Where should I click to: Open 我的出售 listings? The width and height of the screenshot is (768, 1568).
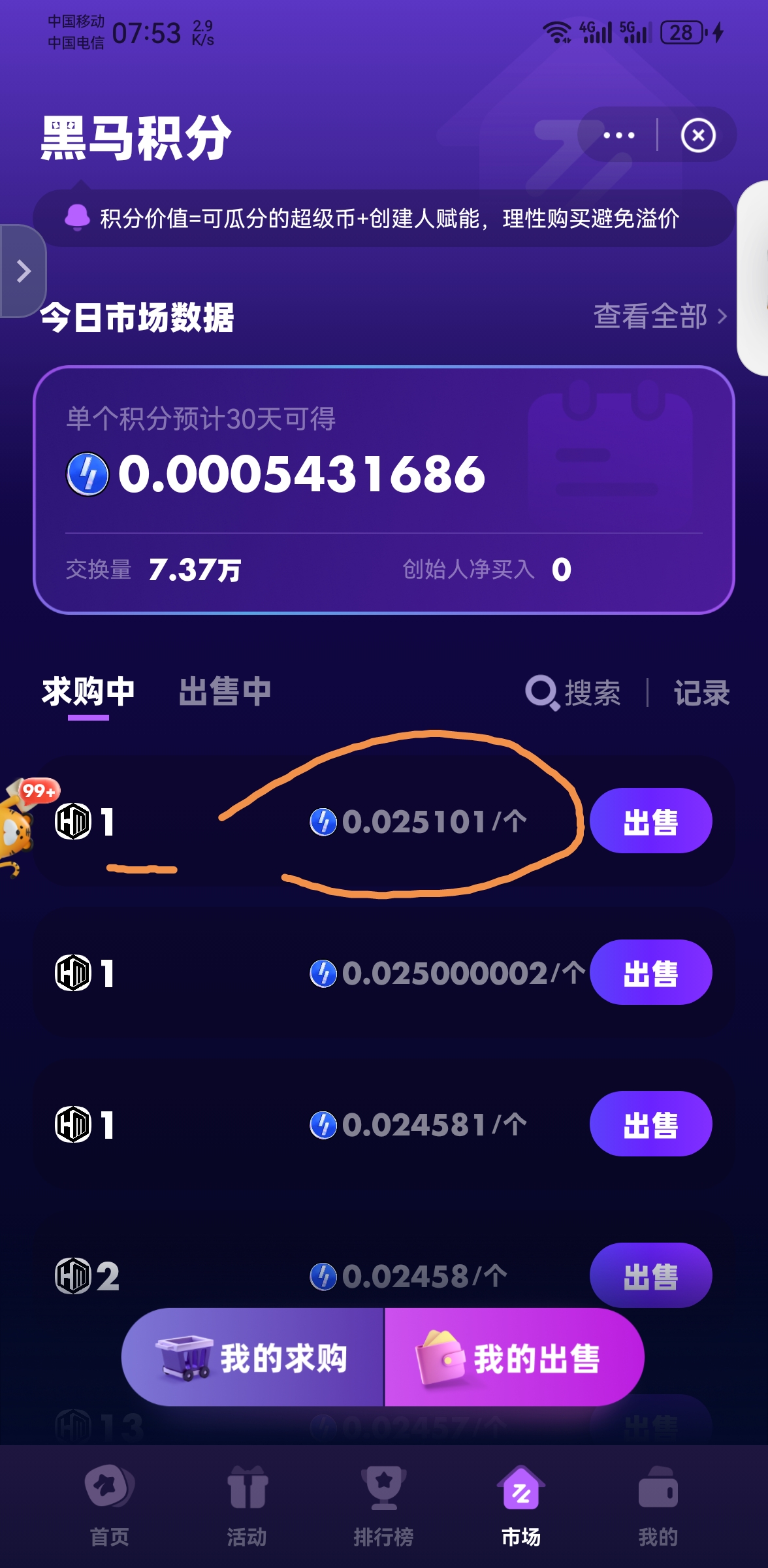[x=515, y=1357]
